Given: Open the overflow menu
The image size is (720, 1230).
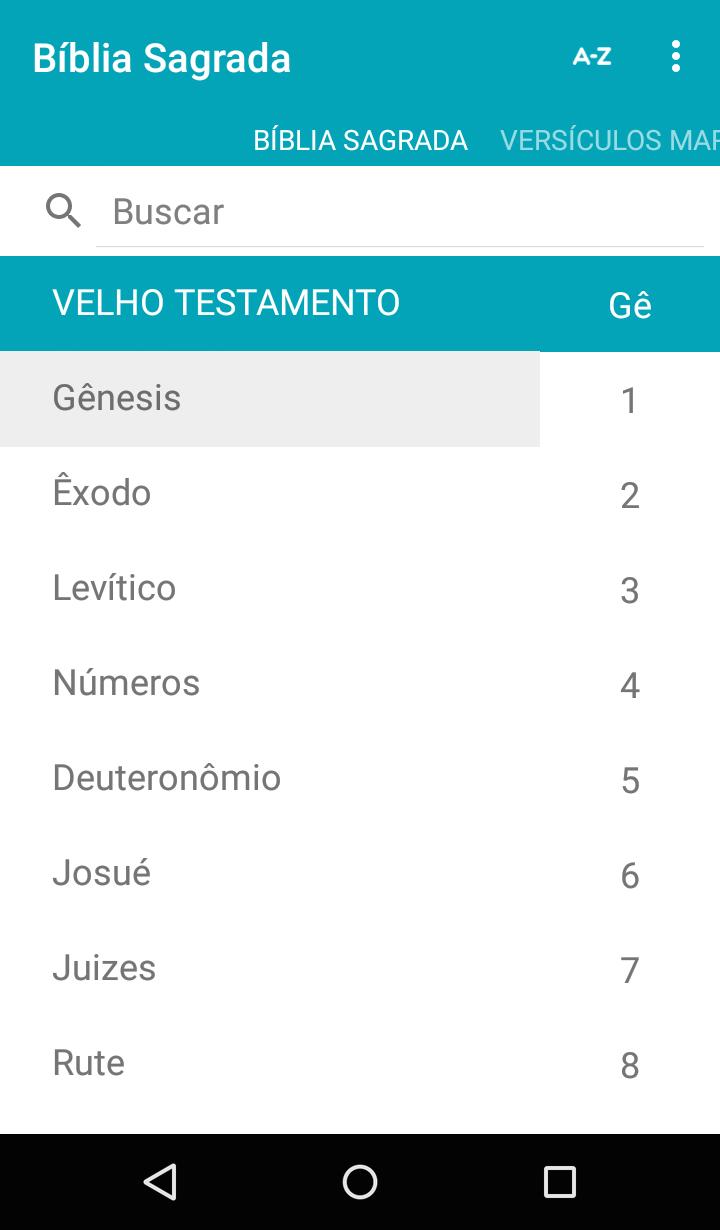Looking at the screenshot, I should pos(676,57).
